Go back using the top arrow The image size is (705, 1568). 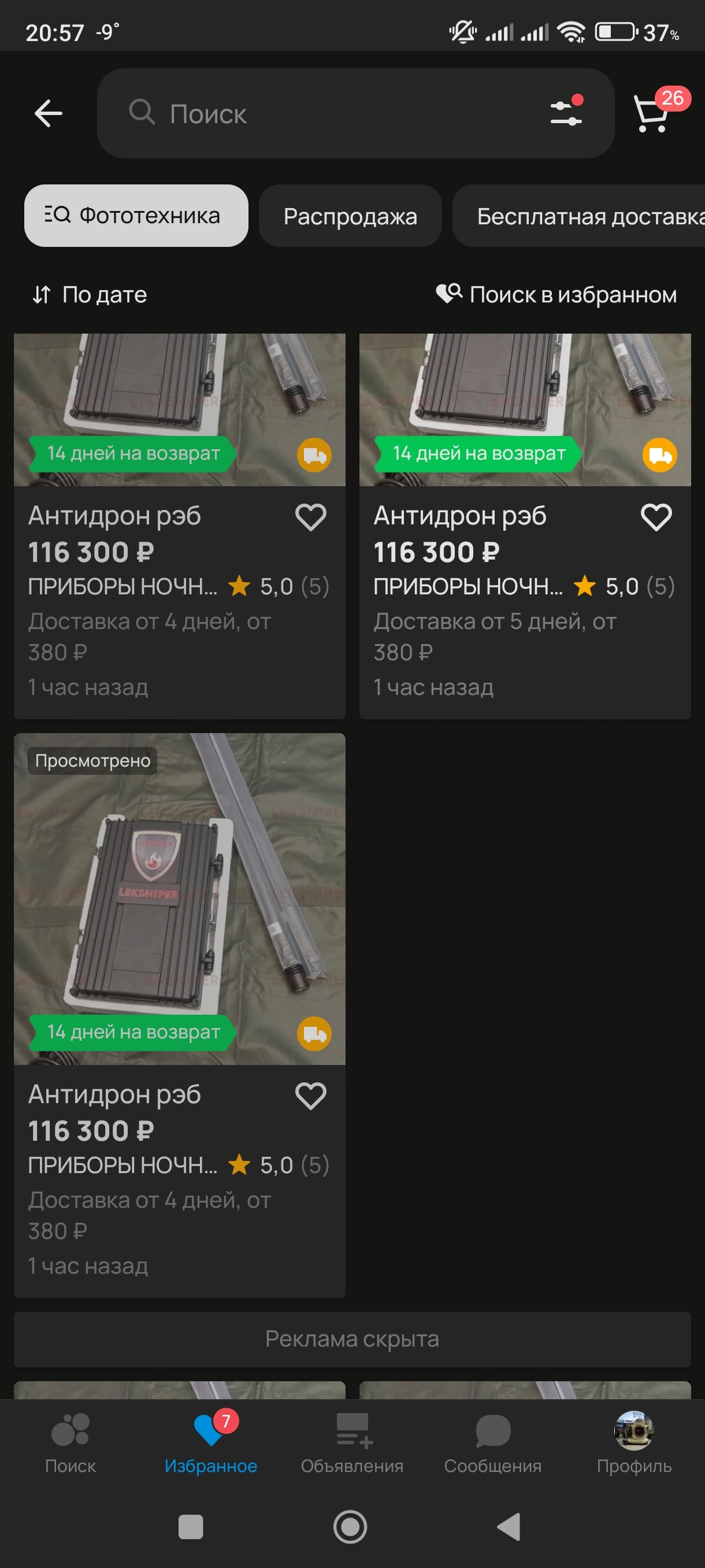tap(48, 113)
